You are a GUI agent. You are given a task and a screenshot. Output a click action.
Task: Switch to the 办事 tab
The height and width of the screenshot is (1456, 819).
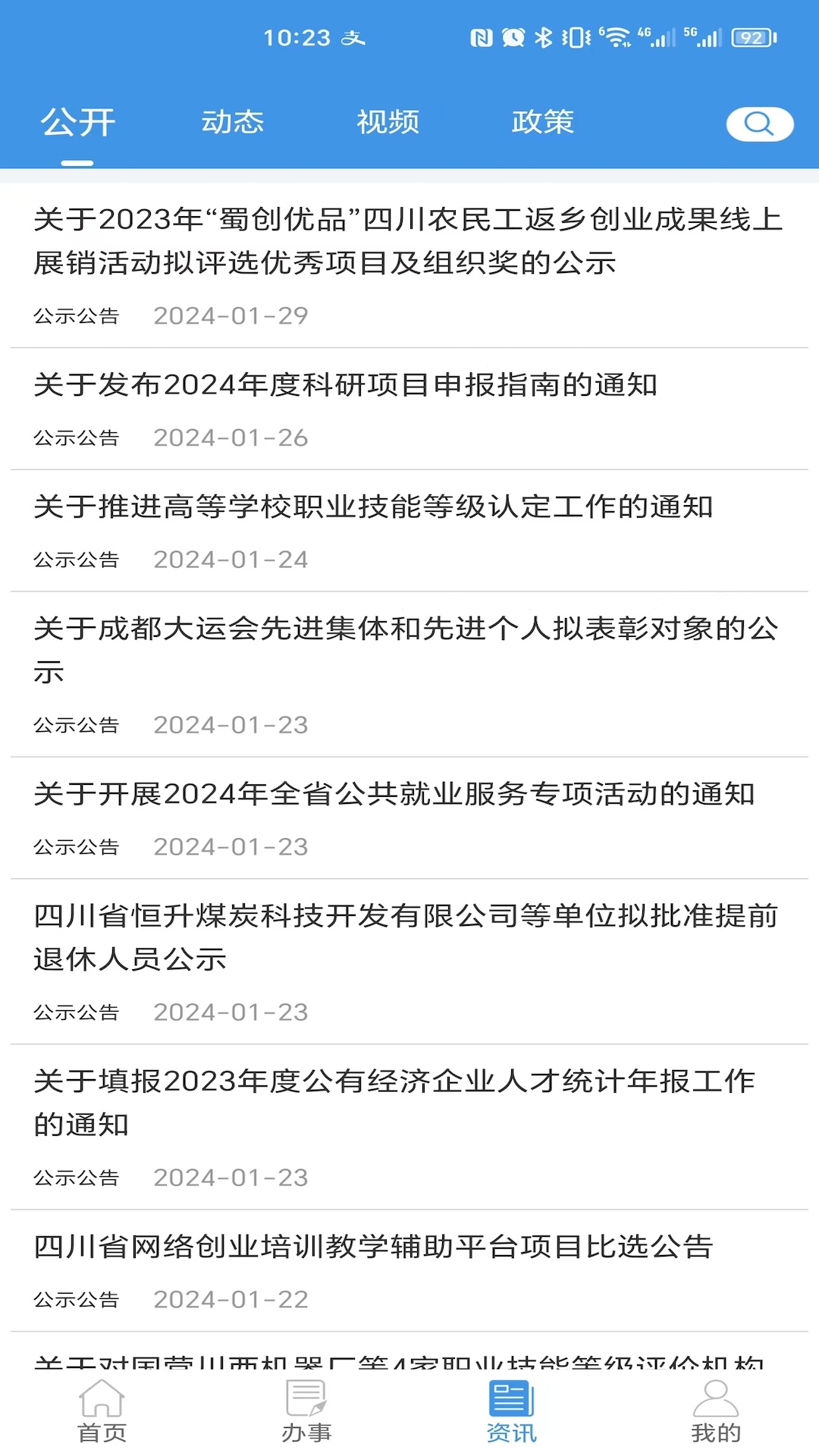[306, 1410]
